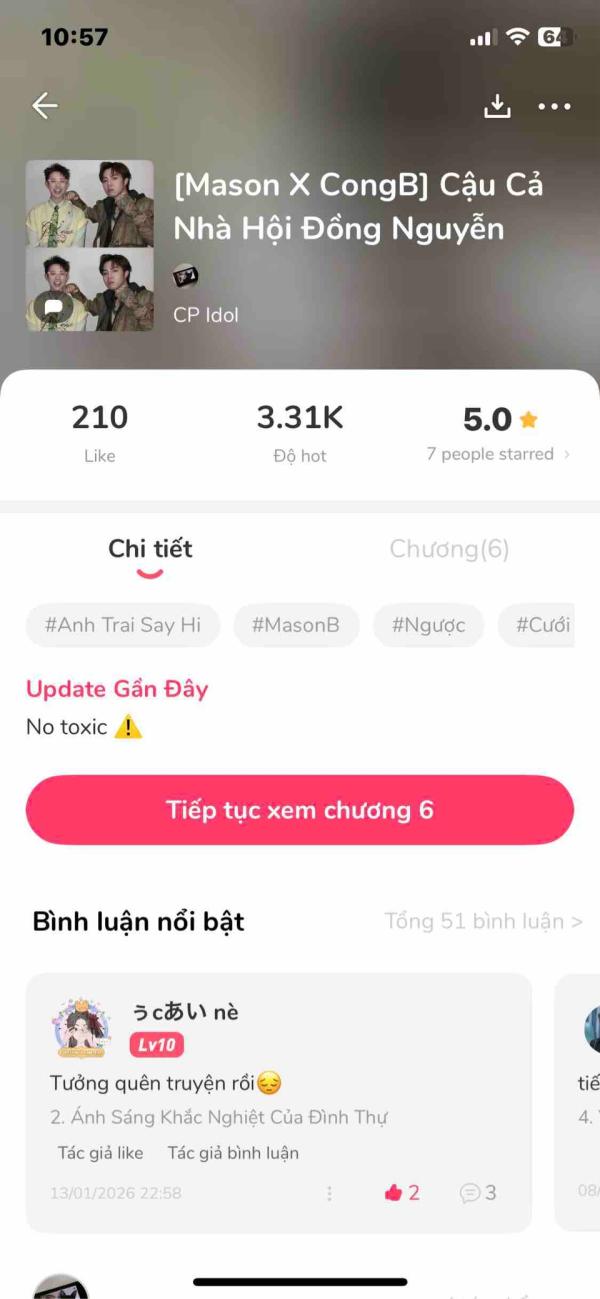Open the #Ngược tag
The width and height of the screenshot is (600, 1299).
(x=428, y=626)
